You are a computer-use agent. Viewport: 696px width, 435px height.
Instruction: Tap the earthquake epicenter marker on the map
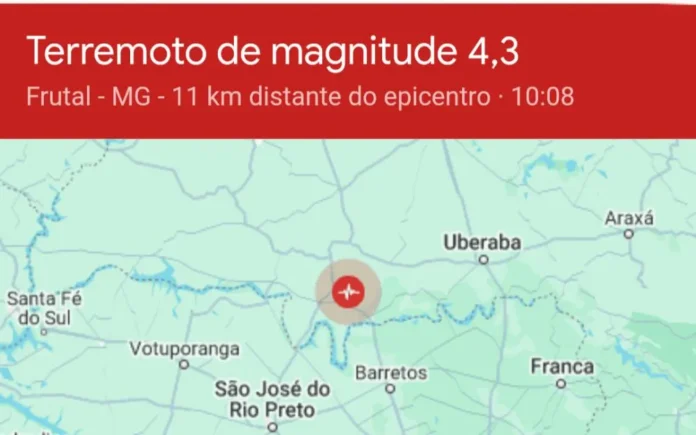pos(348,292)
